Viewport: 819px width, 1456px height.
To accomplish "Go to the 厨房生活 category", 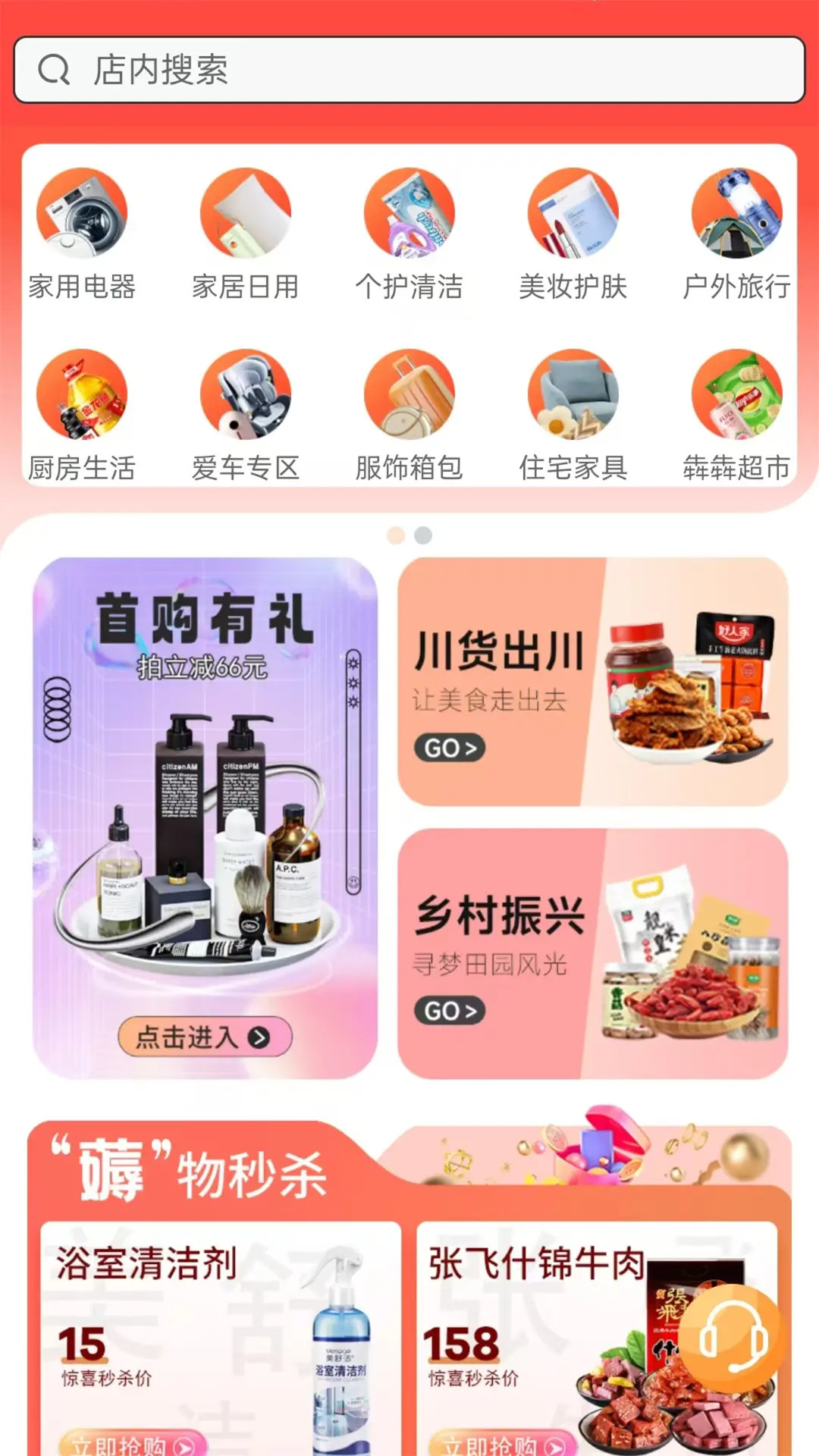I will pos(82,415).
